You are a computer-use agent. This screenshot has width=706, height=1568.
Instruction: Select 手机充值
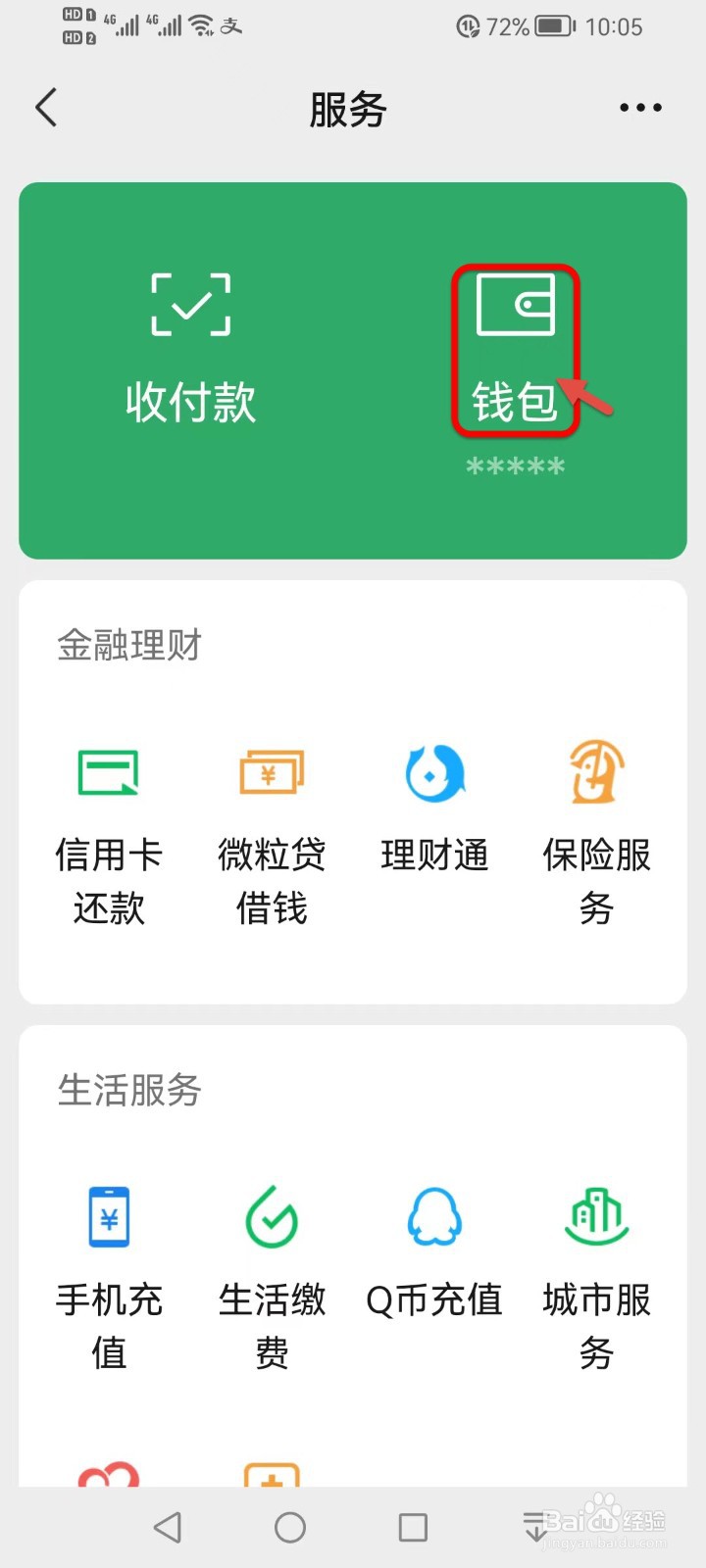pos(109,1279)
